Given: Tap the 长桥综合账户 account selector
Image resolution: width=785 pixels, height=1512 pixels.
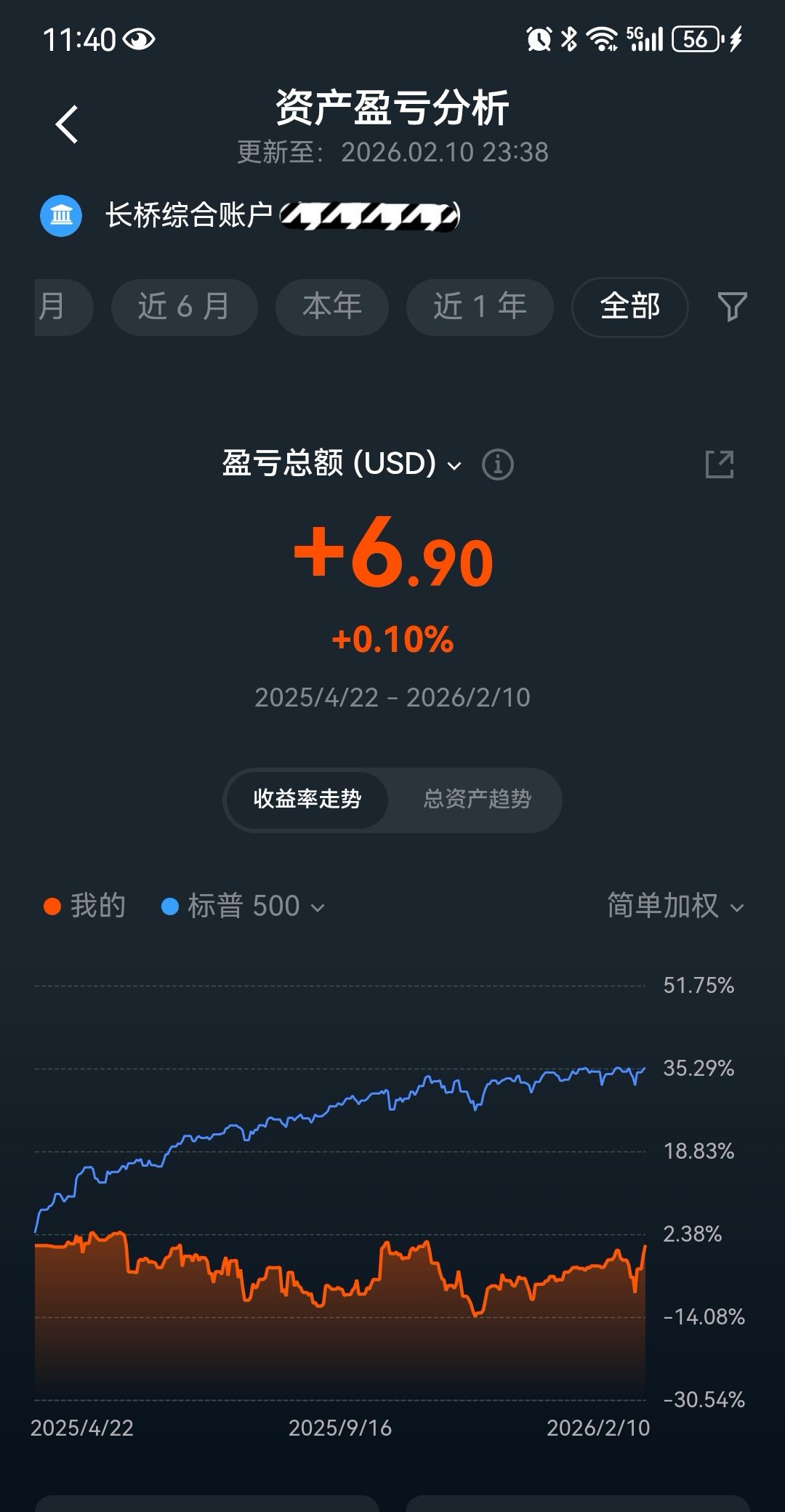Looking at the screenshot, I should tap(247, 216).
